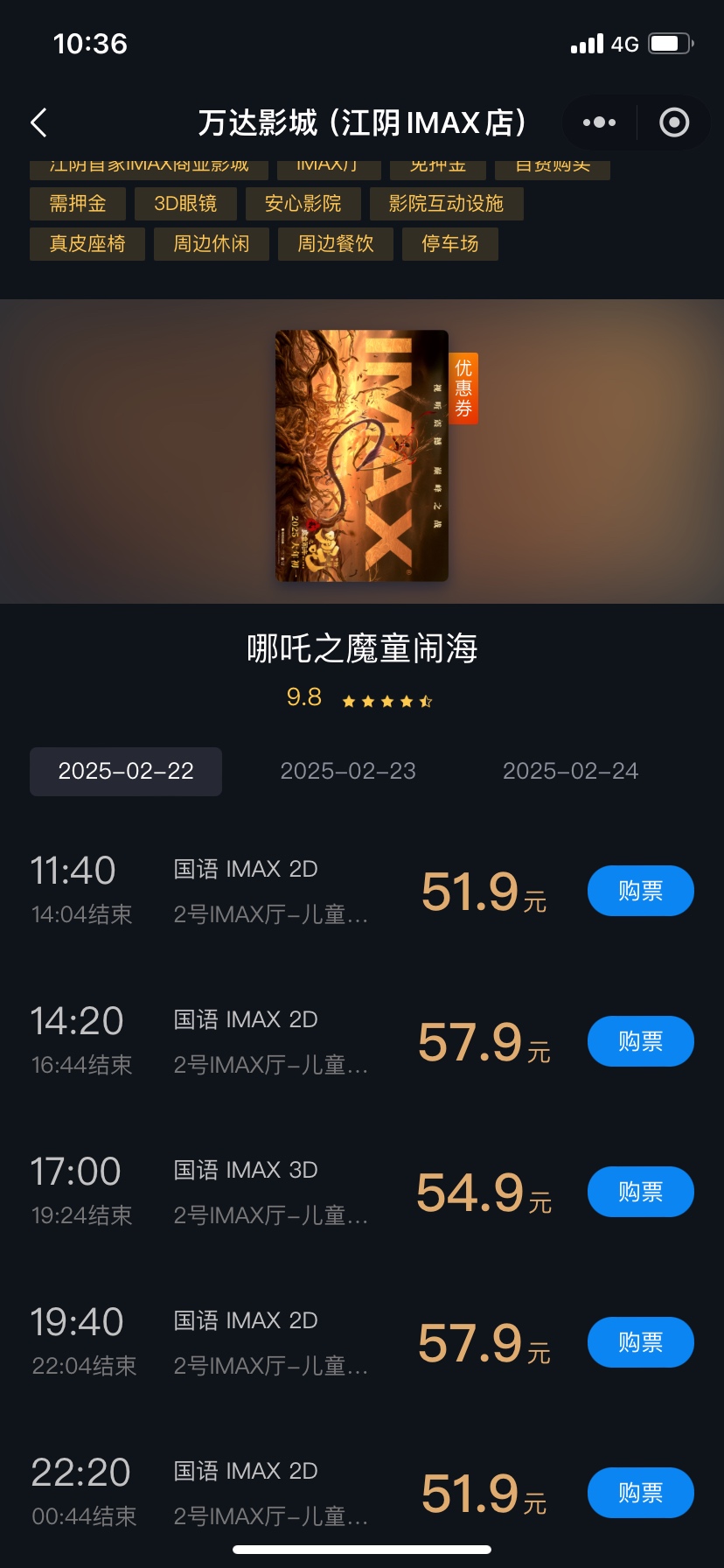Tap the 优惠券 coupon tag
The height and width of the screenshot is (1568, 724).
pos(463,388)
